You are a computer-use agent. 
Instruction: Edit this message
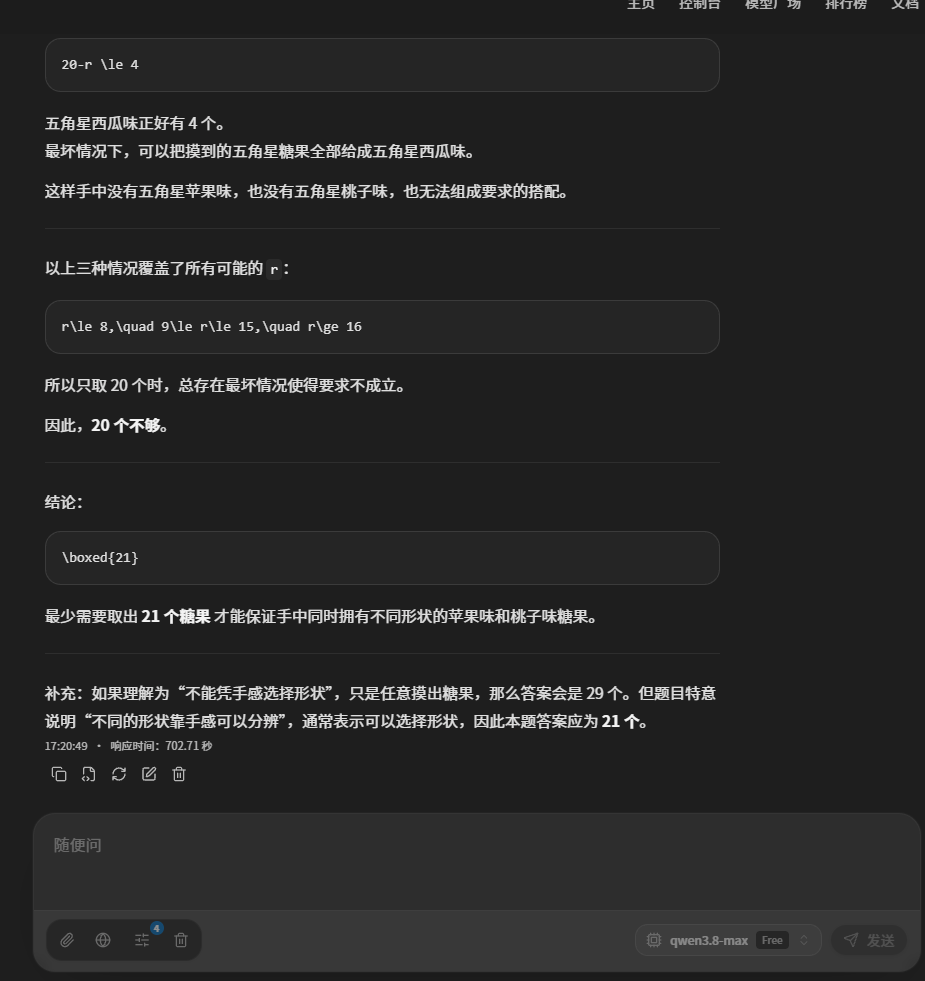pyautogui.click(x=149, y=774)
